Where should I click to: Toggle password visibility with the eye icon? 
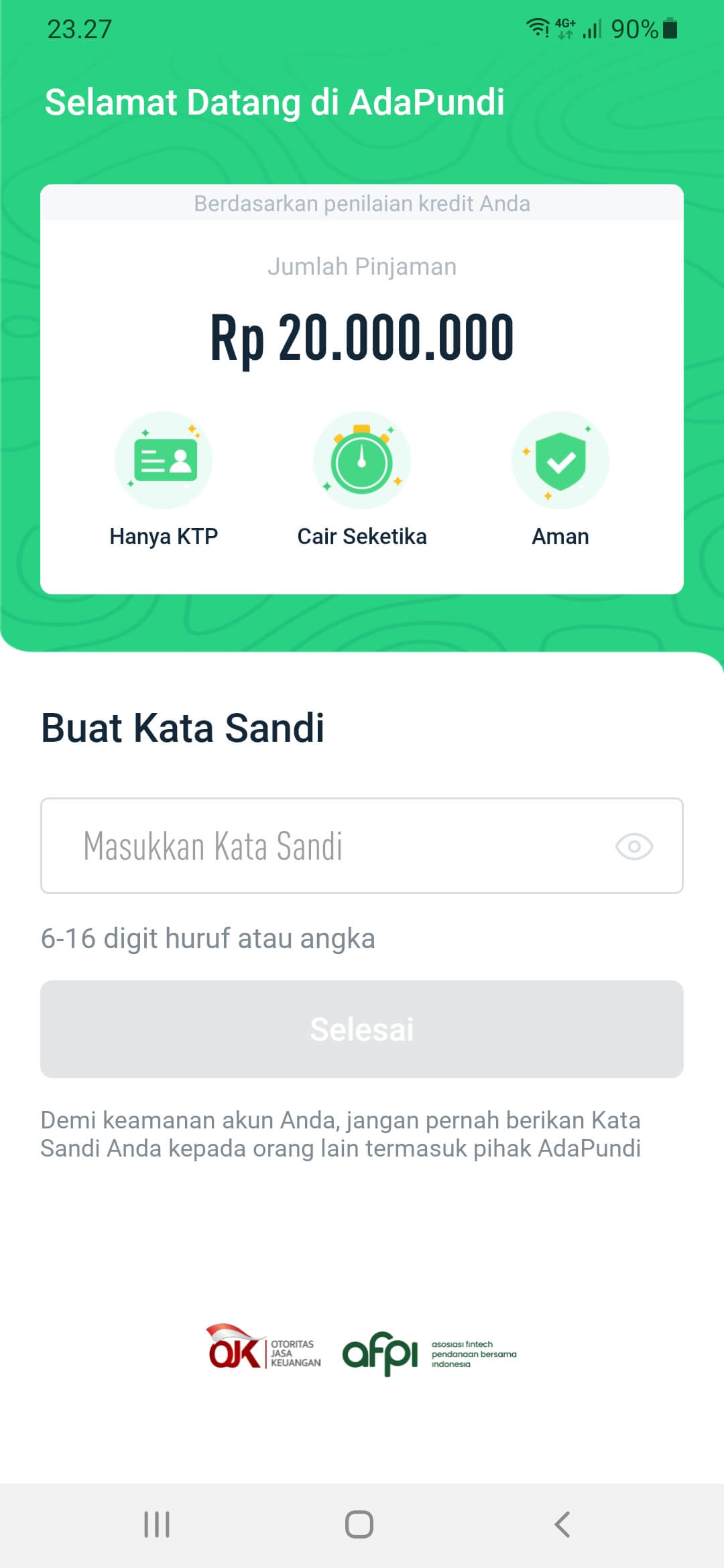633,846
